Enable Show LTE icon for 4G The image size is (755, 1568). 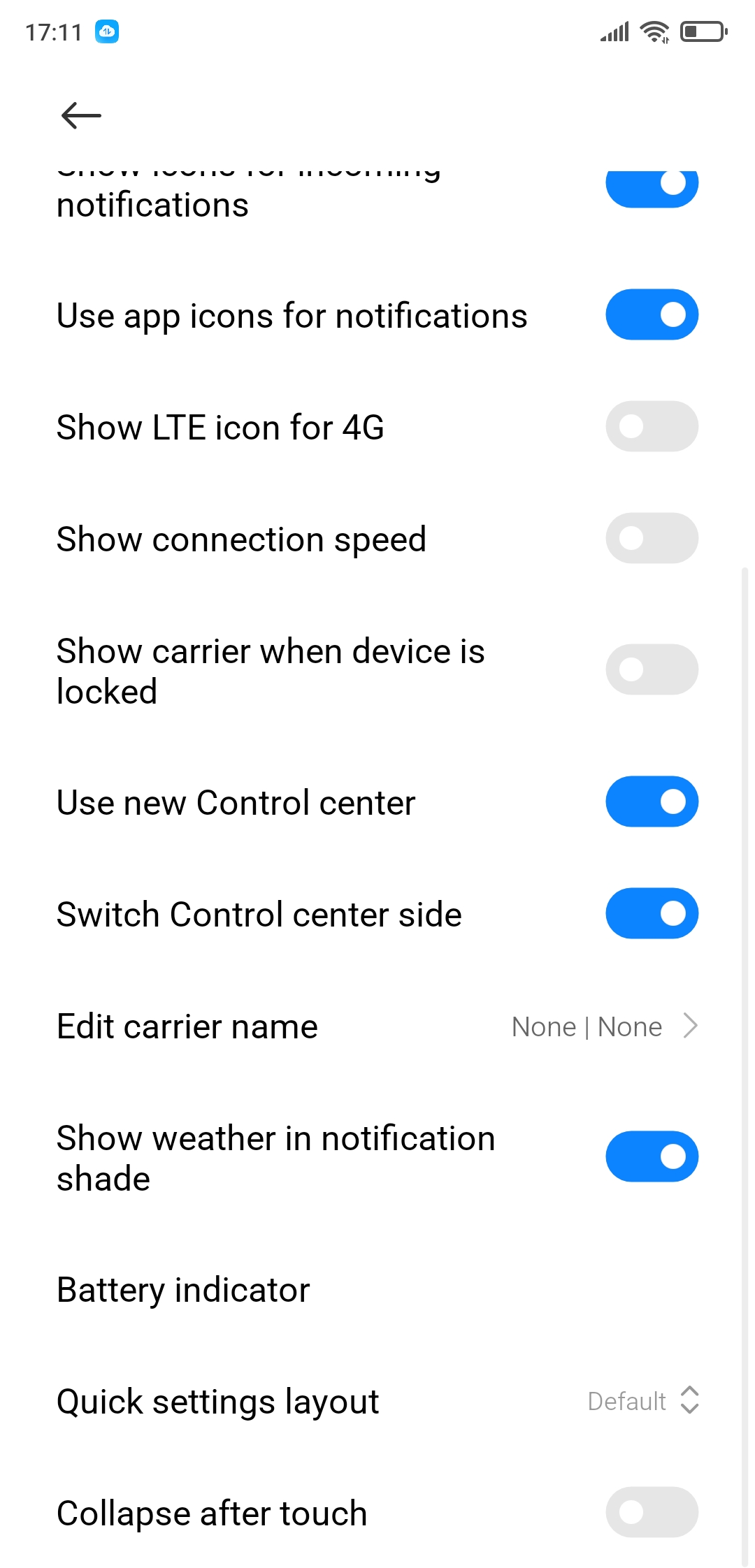click(x=652, y=426)
